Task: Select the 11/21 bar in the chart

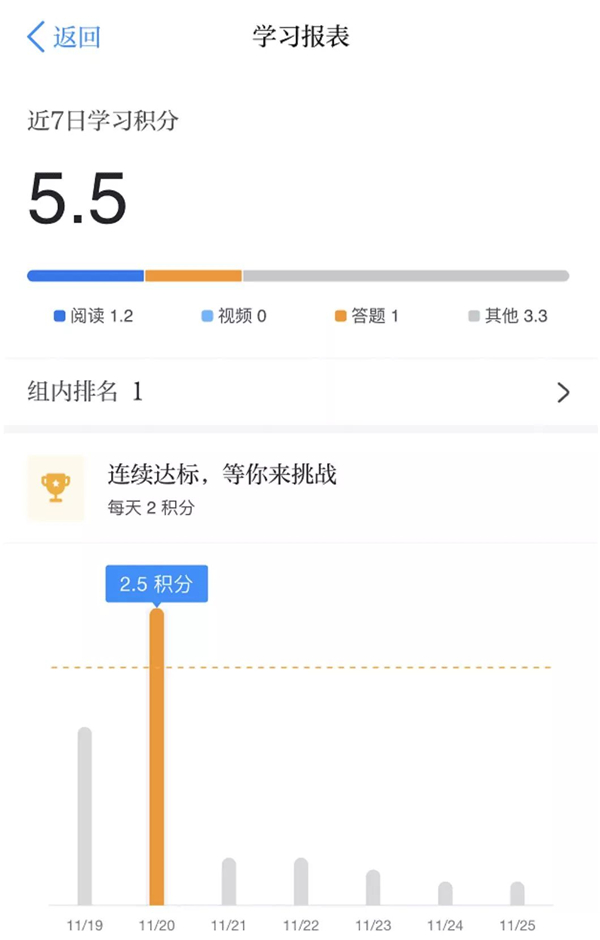Action: point(229,881)
